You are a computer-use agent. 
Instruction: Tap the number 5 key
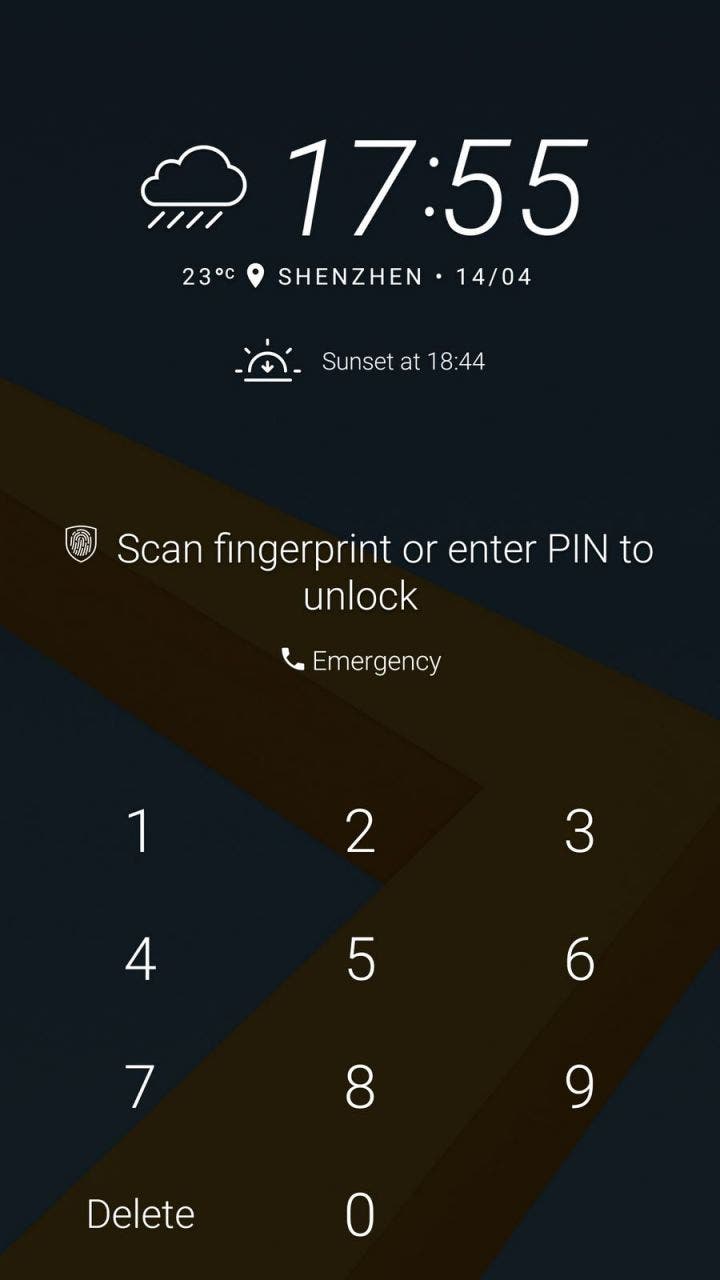pyautogui.click(x=360, y=959)
